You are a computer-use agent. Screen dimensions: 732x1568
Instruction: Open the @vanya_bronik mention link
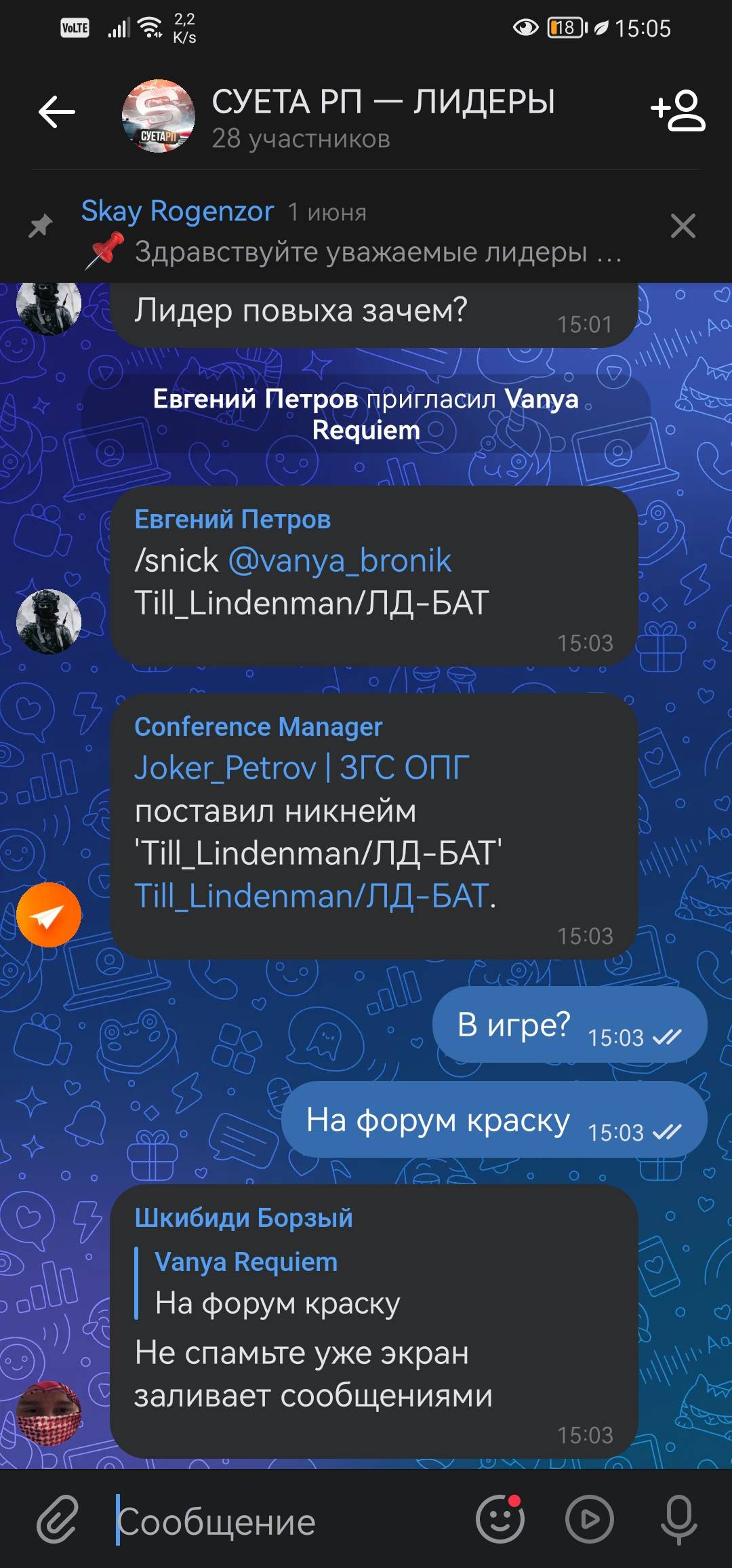tap(340, 561)
